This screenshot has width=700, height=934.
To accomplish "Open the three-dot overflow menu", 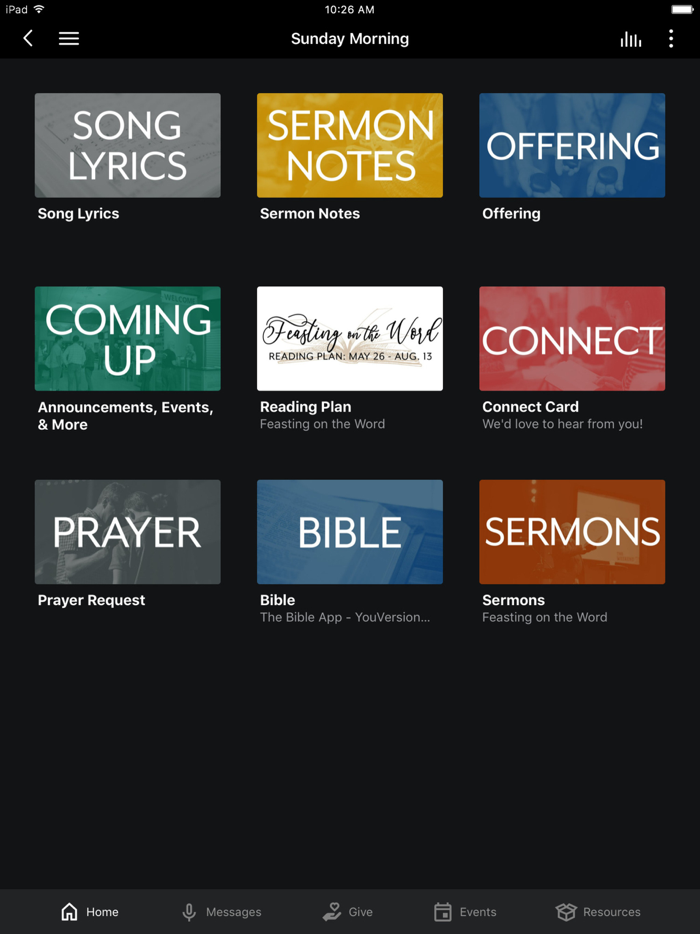I will 671,39.
